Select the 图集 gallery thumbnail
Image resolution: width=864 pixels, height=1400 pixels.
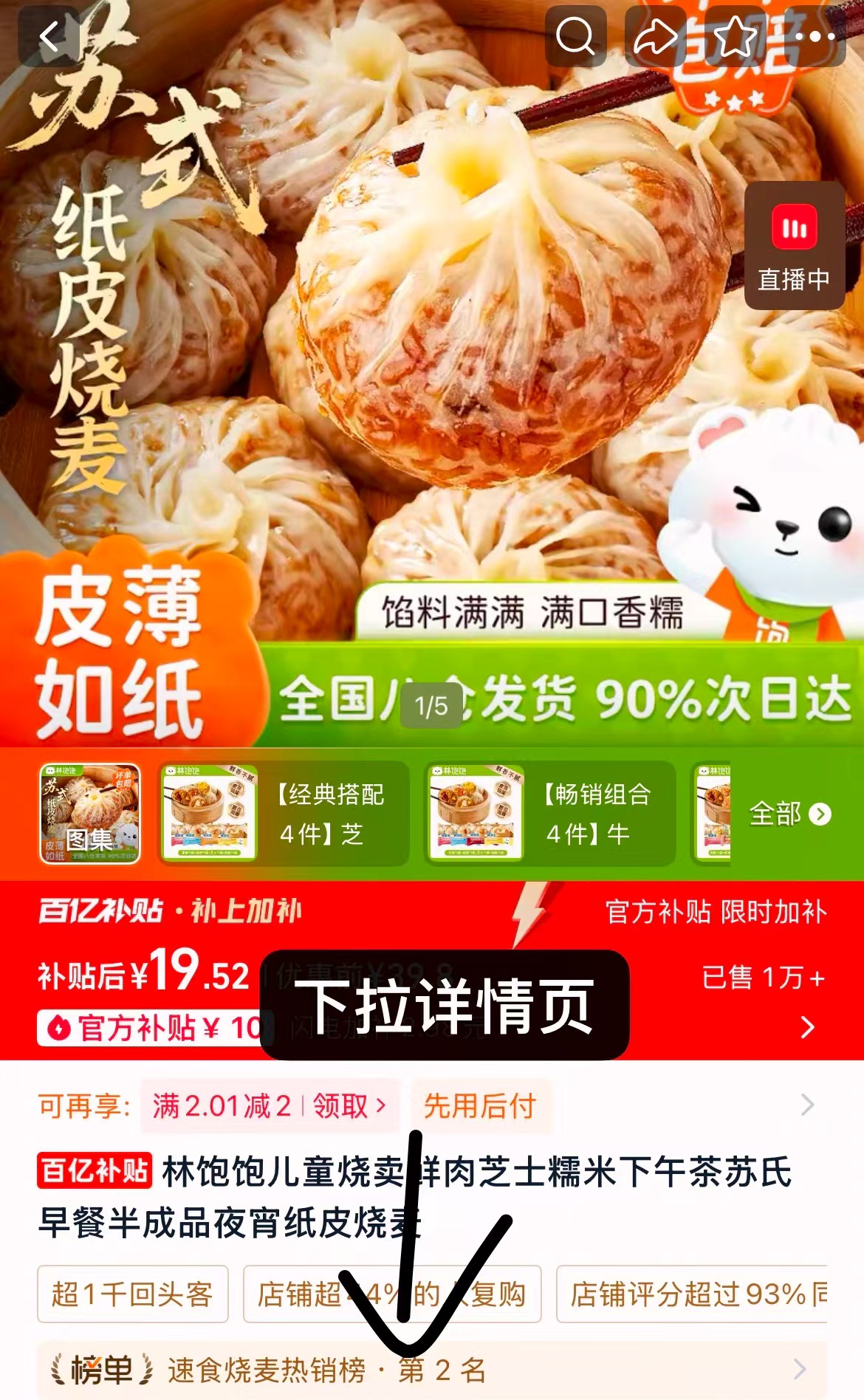89,814
